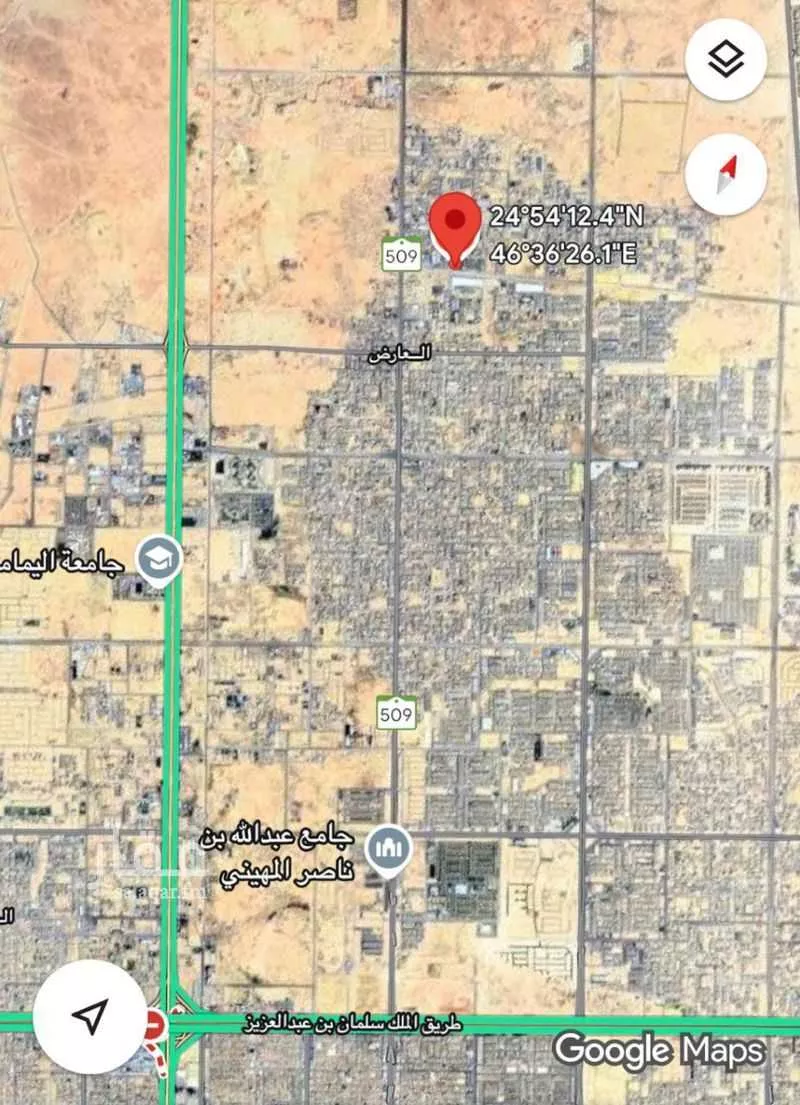
Task: Open the map layers selector
Action: pos(726,60)
